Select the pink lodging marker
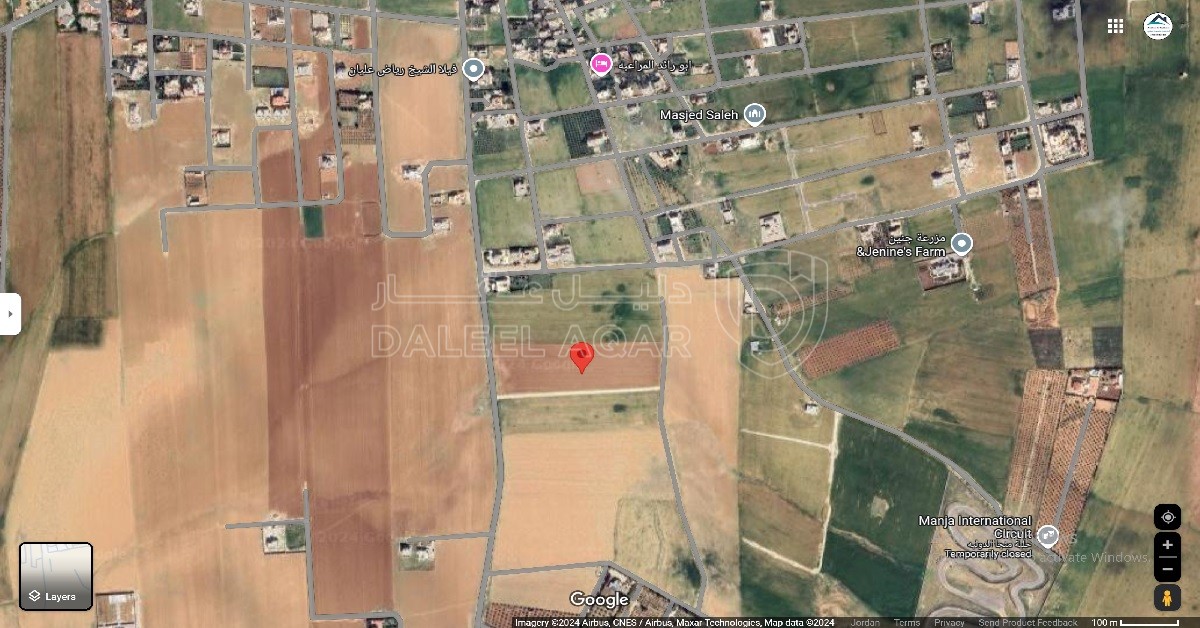The height and width of the screenshot is (628, 1200). tap(601, 65)
